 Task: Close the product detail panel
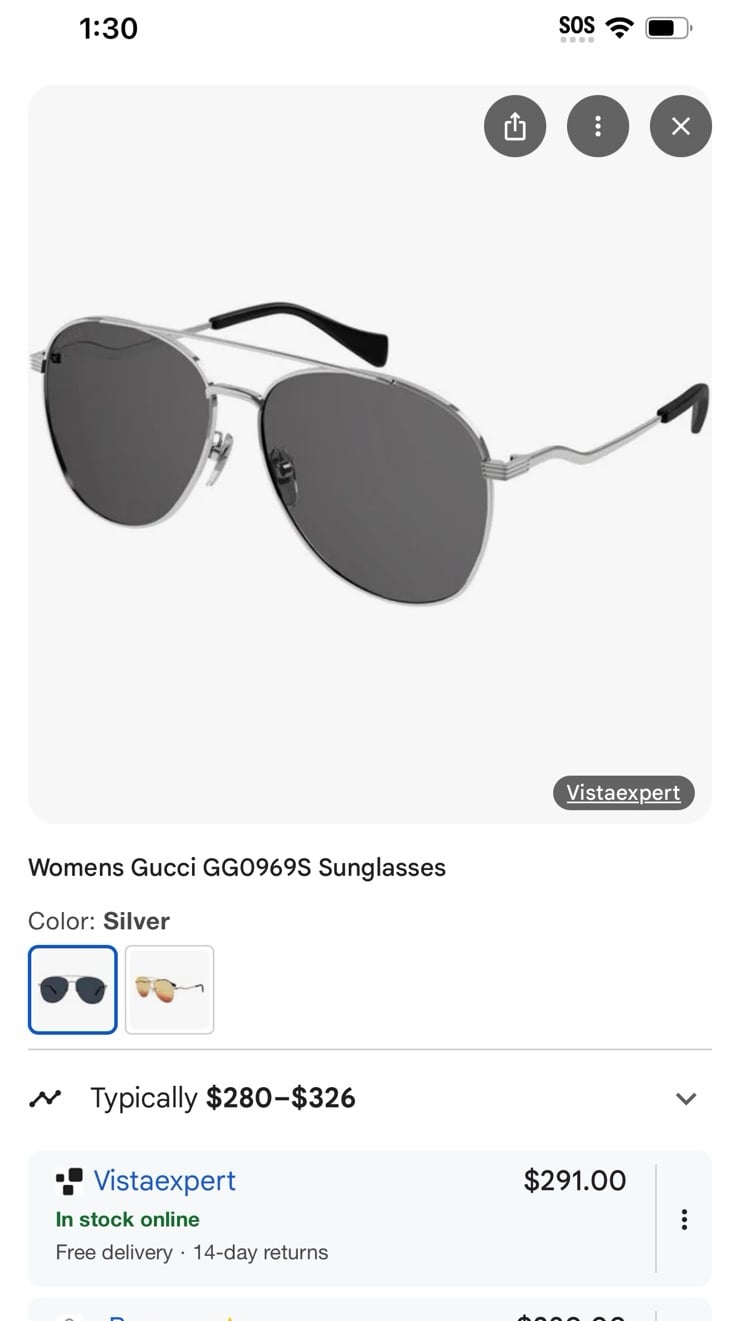(681, 126)
